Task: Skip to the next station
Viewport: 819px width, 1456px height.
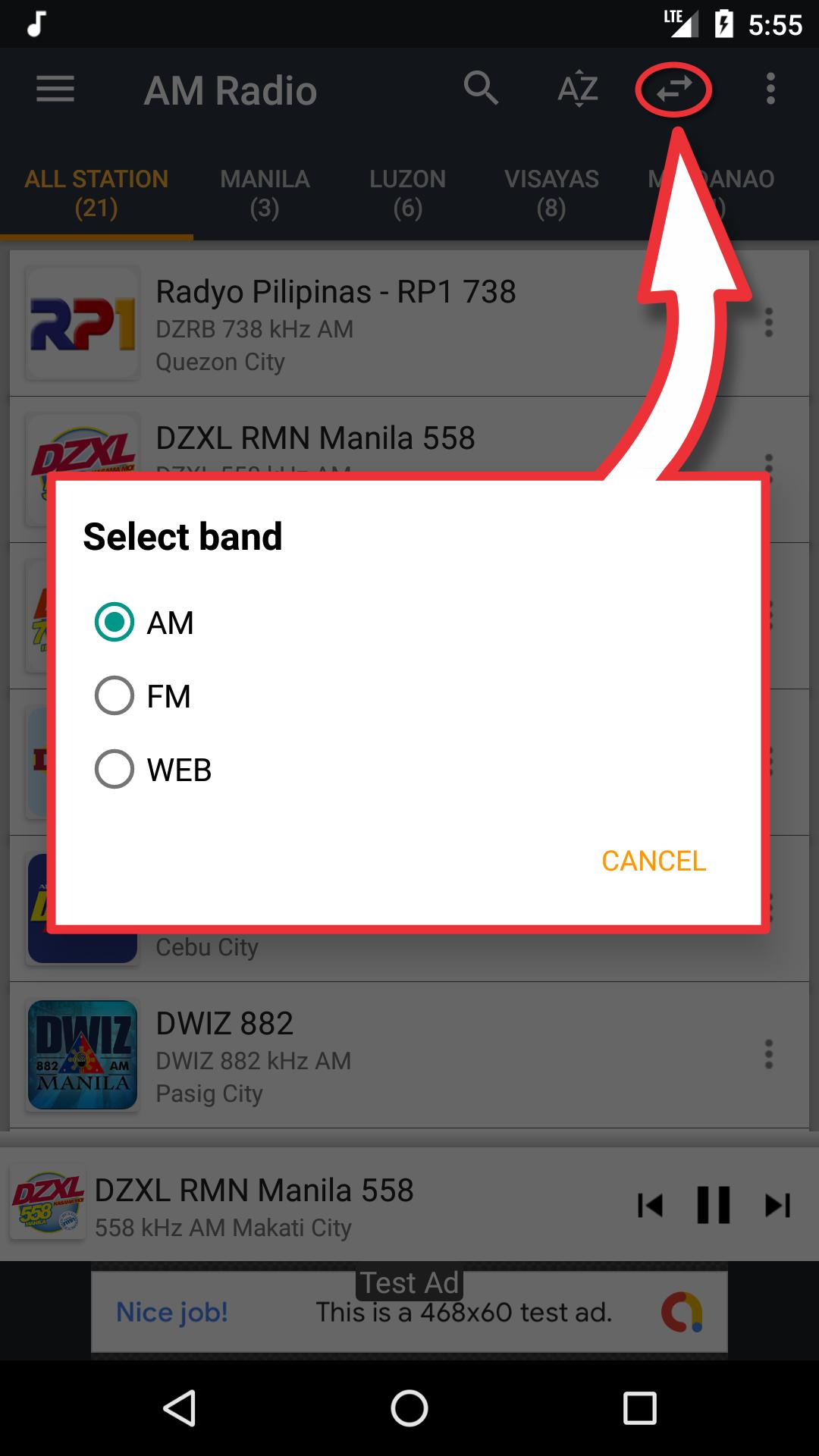Action: 777,1205
